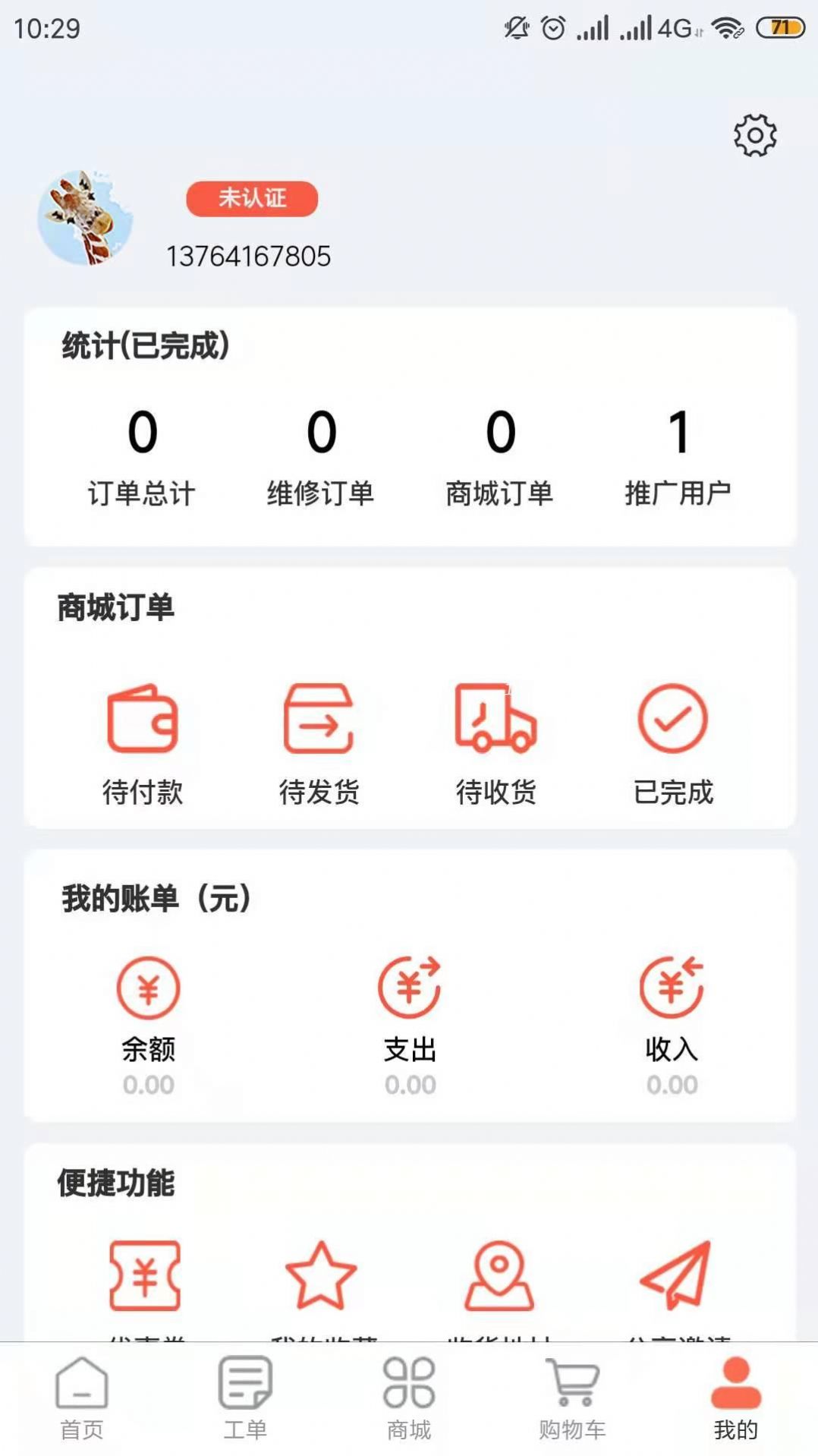This screenshot has width=818, height=1456.
Task: Open the 余额 balance icon
Action: point(149,988)
